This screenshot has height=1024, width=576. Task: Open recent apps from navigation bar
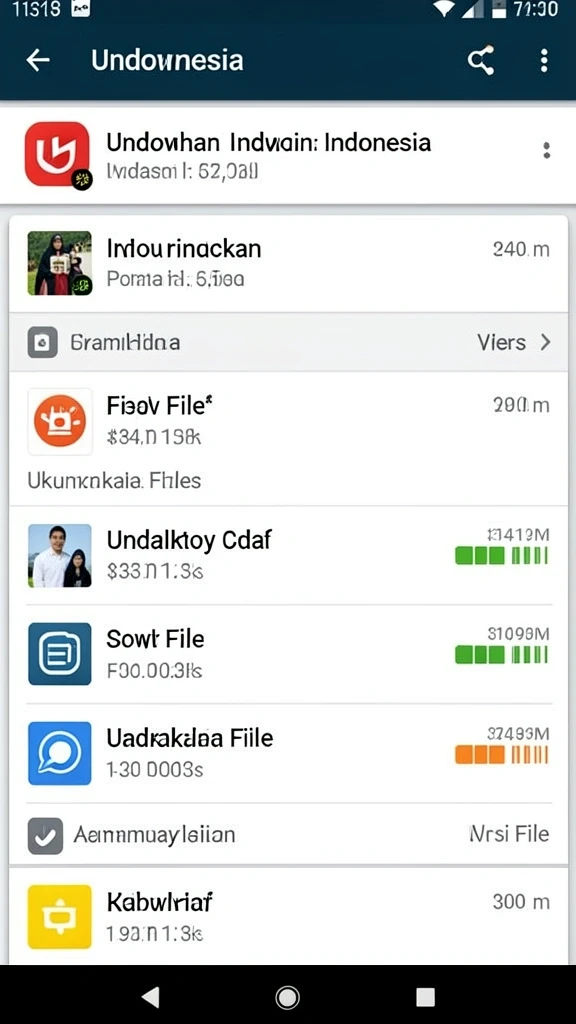coord(426,997)
